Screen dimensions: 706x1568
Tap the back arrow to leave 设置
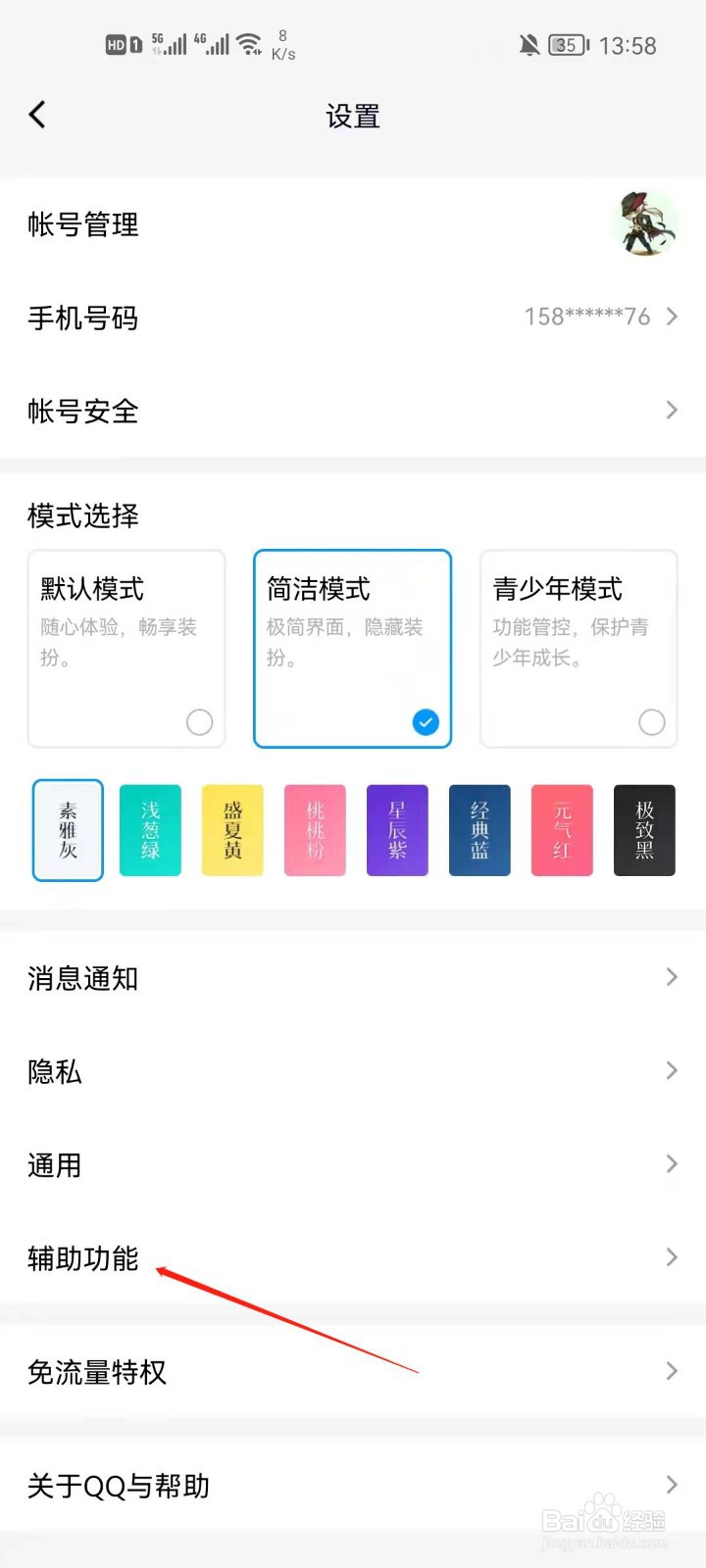coord(37,115)
